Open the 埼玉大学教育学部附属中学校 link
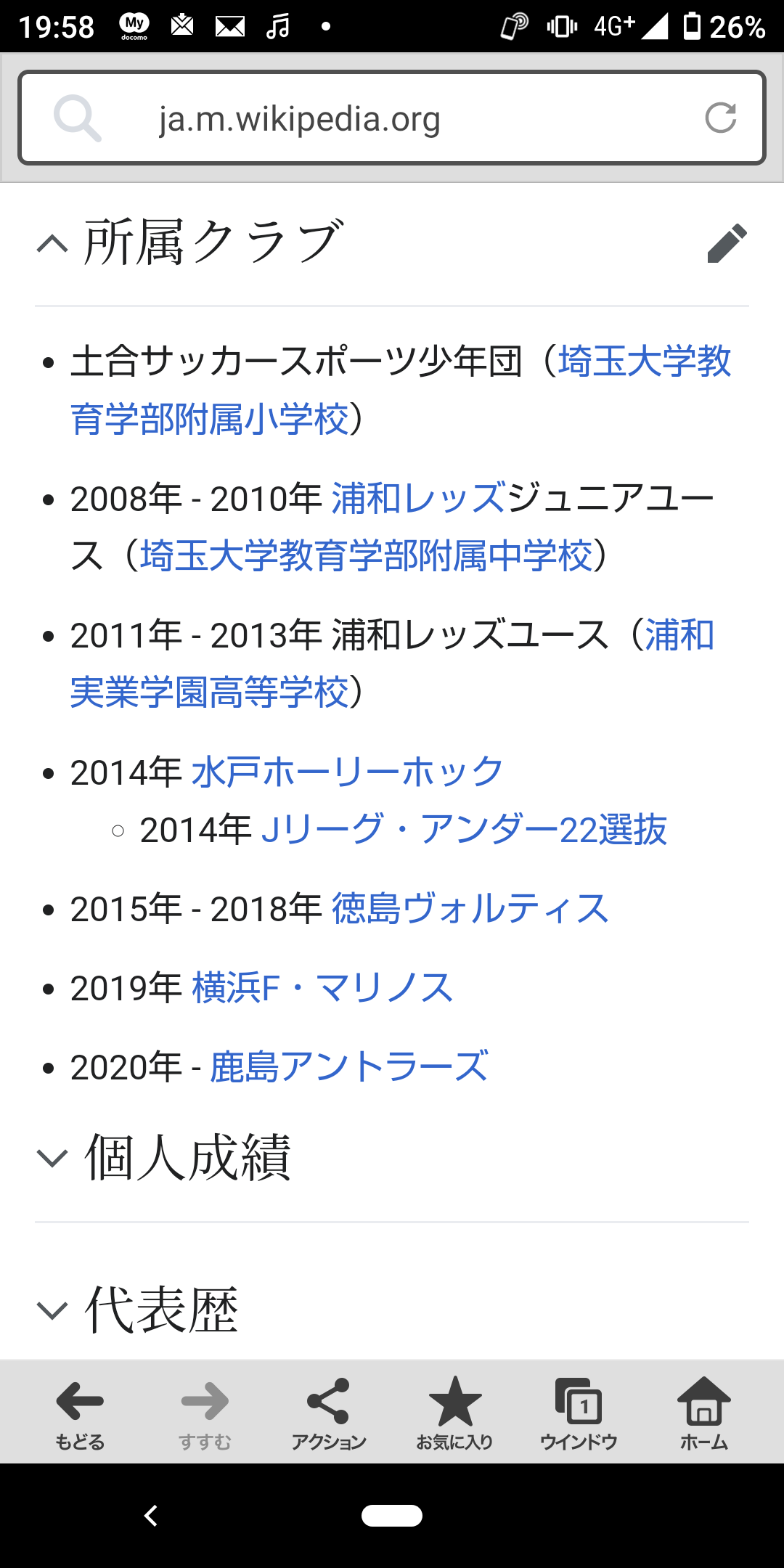This screenshot has width=784, height=1568. coord(367,556)
